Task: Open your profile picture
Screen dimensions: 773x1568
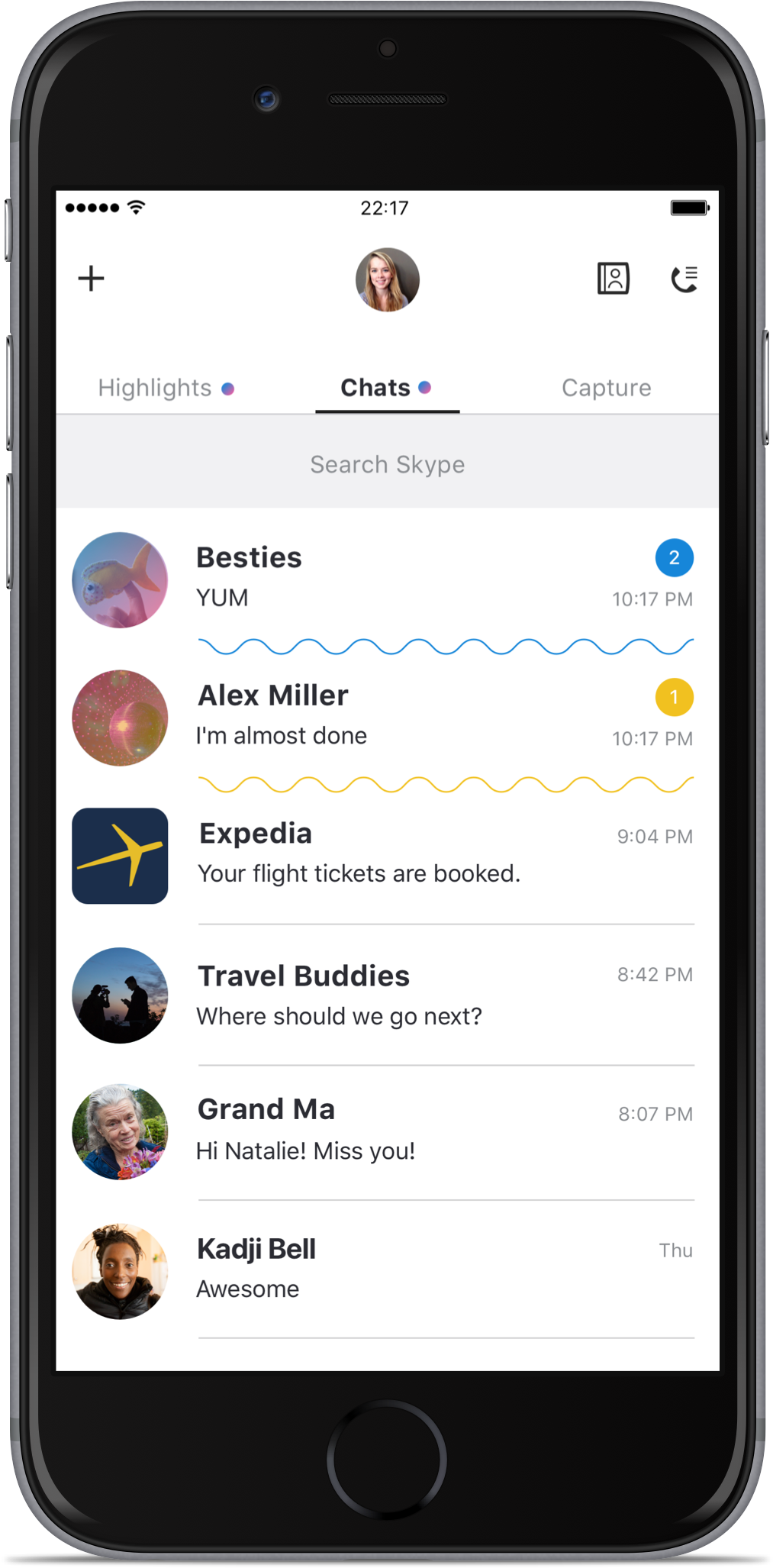Action: pos(388,279)
